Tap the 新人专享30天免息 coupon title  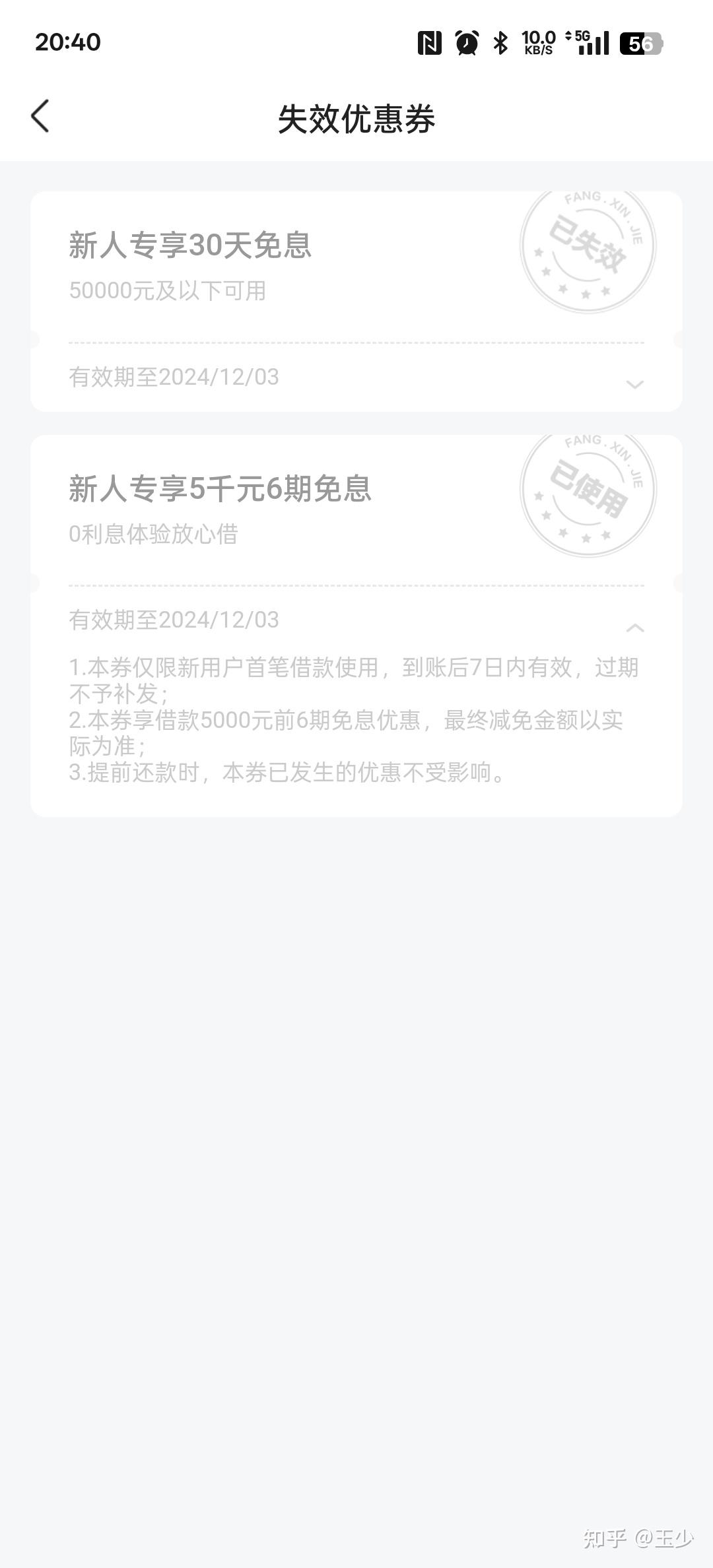tap(191, 244)
